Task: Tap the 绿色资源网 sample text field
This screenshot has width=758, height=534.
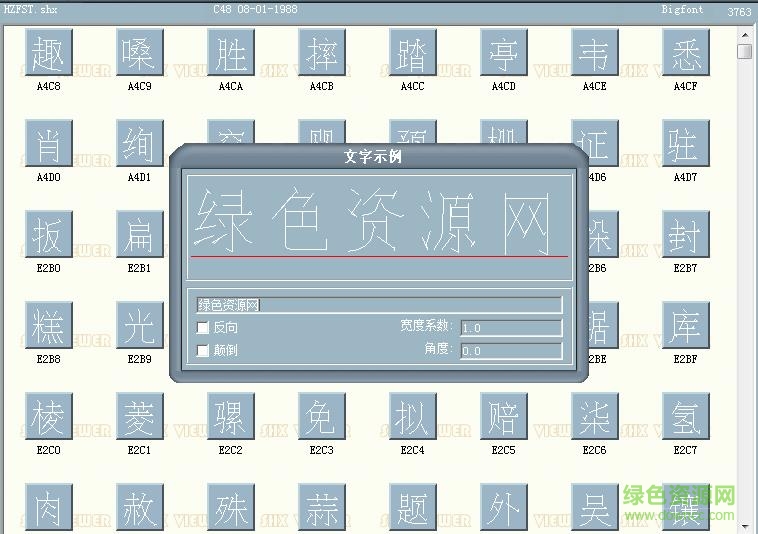Action: (x=379, y=305)
